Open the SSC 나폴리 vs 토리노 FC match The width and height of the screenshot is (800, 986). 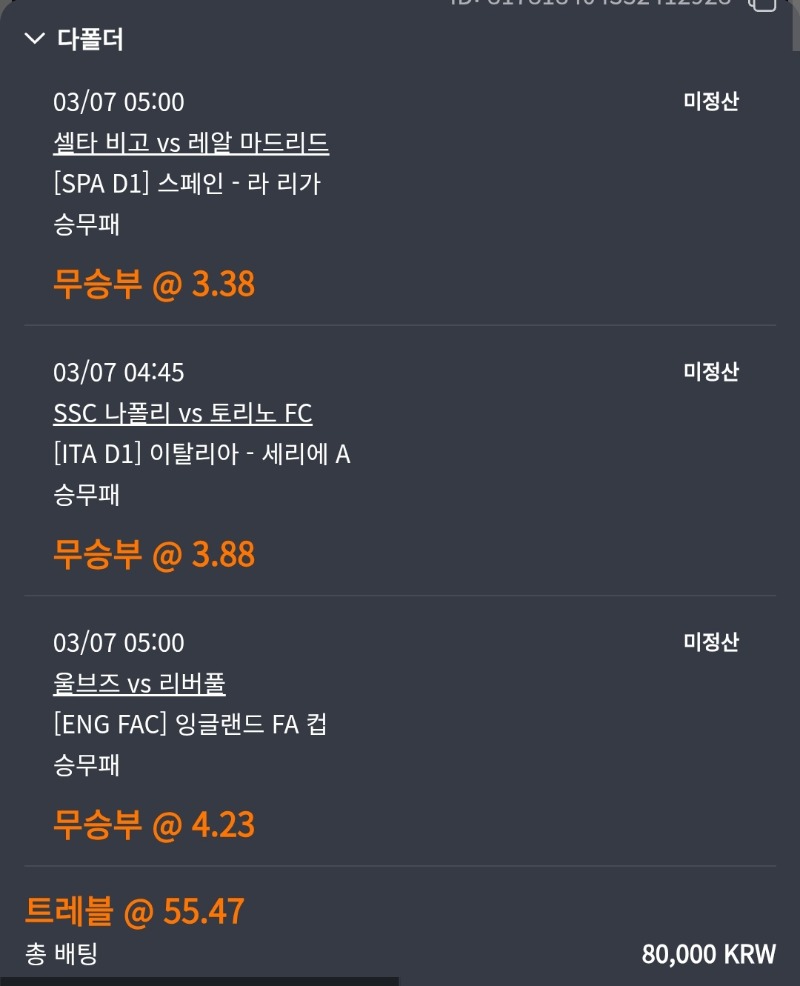(x=183, y=413)
